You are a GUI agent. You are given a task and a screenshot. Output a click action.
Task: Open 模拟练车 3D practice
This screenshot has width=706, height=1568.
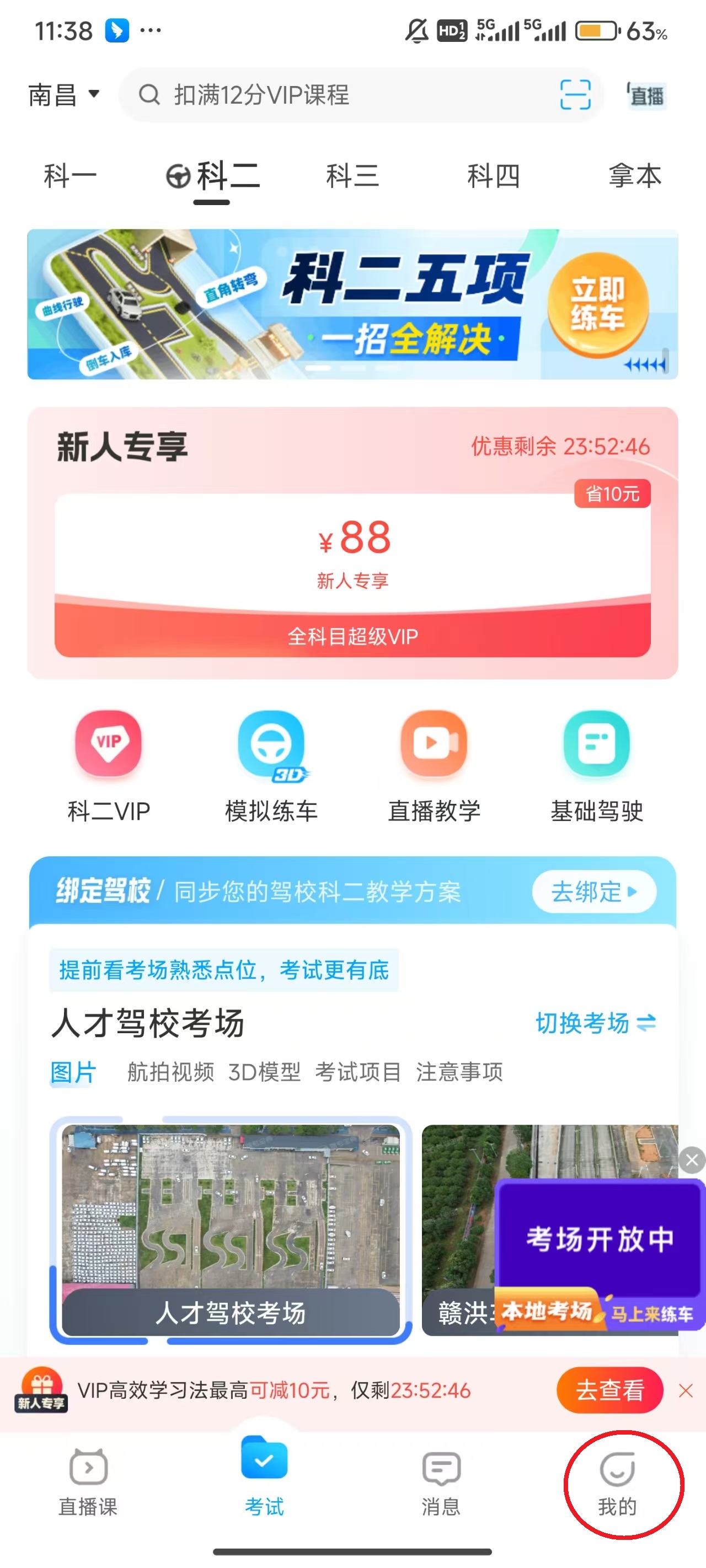tap(271, 765)
